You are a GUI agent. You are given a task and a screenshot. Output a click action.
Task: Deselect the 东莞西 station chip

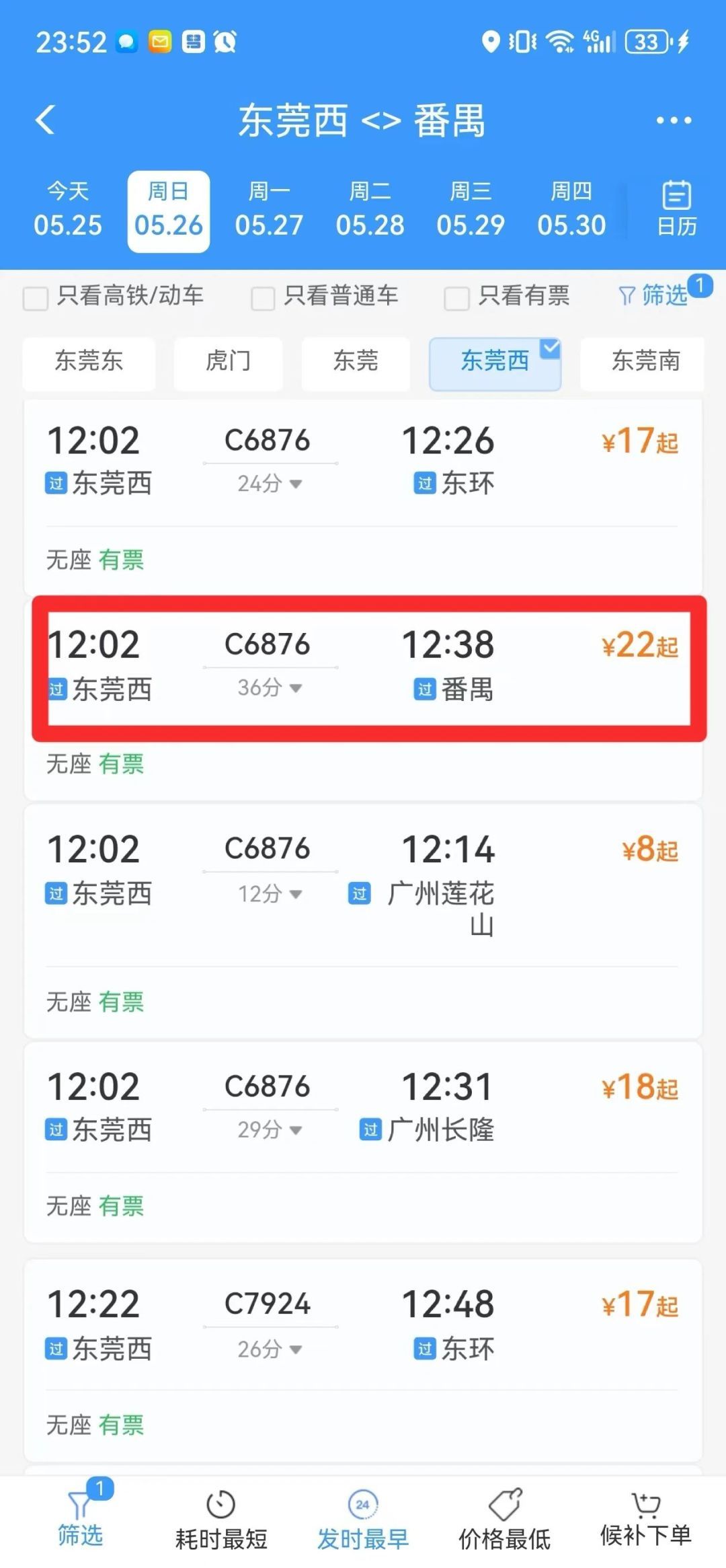(495, 361)
